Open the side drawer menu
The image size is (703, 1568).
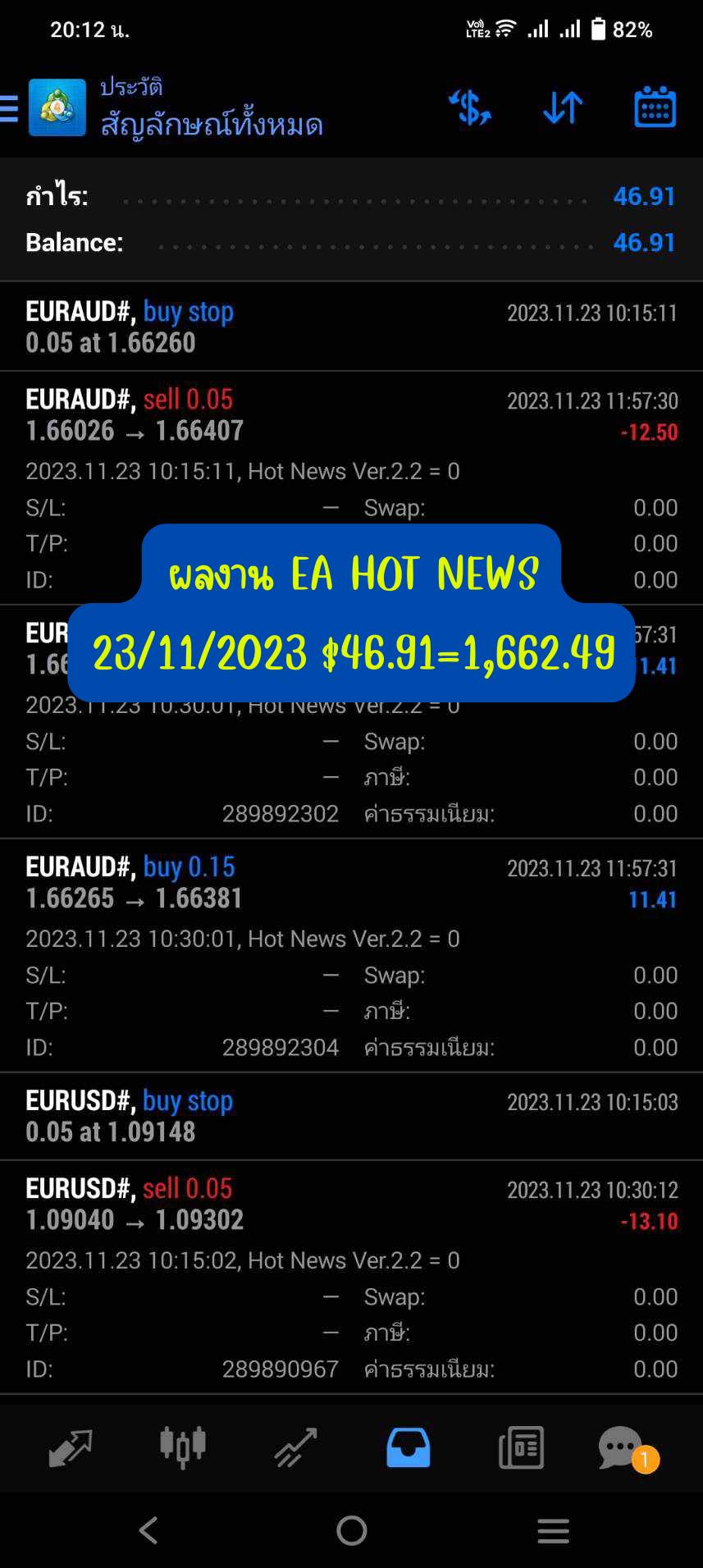[x=10, y=107]
